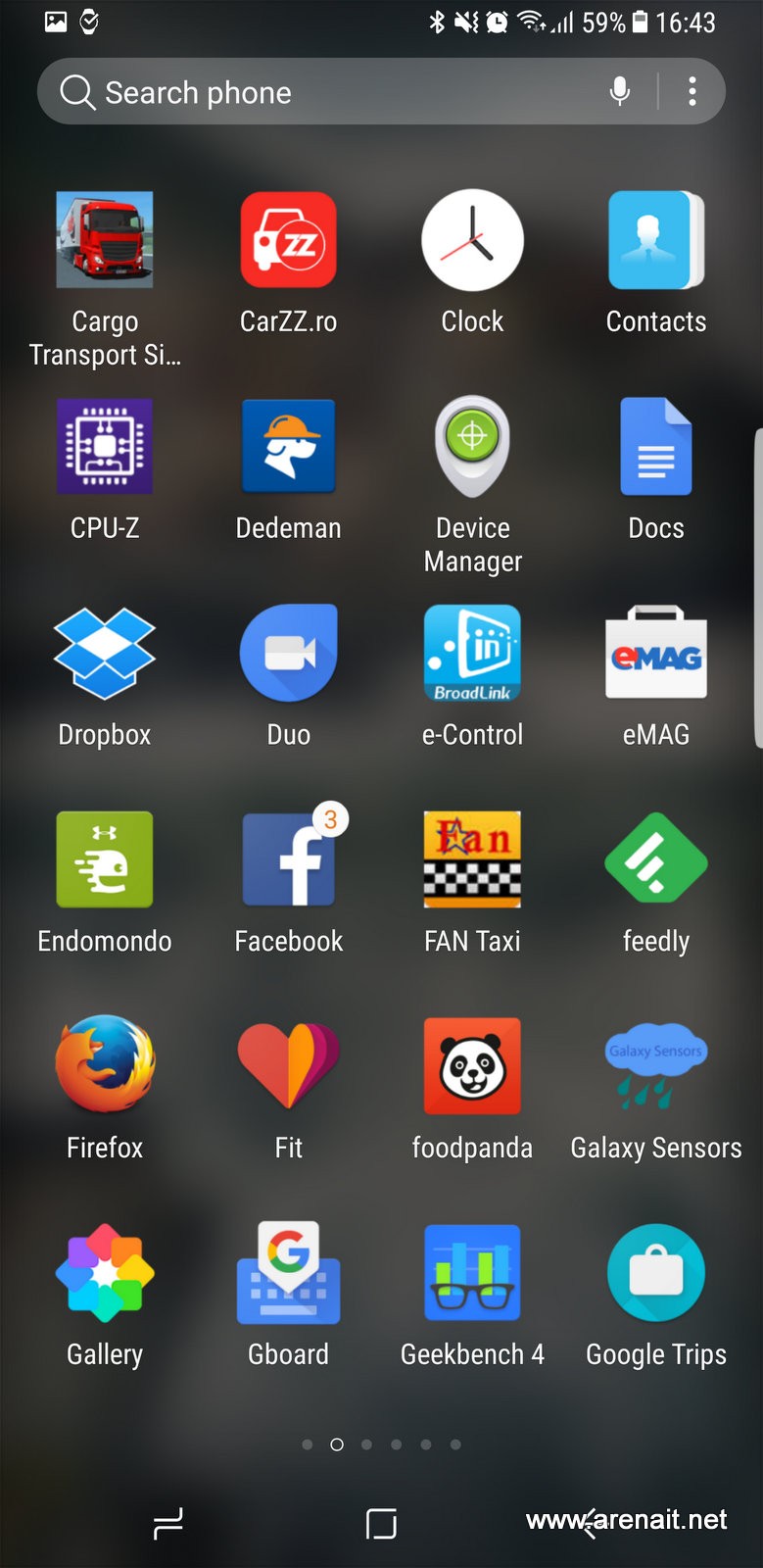Open Google Trips

coord(655,1273)
